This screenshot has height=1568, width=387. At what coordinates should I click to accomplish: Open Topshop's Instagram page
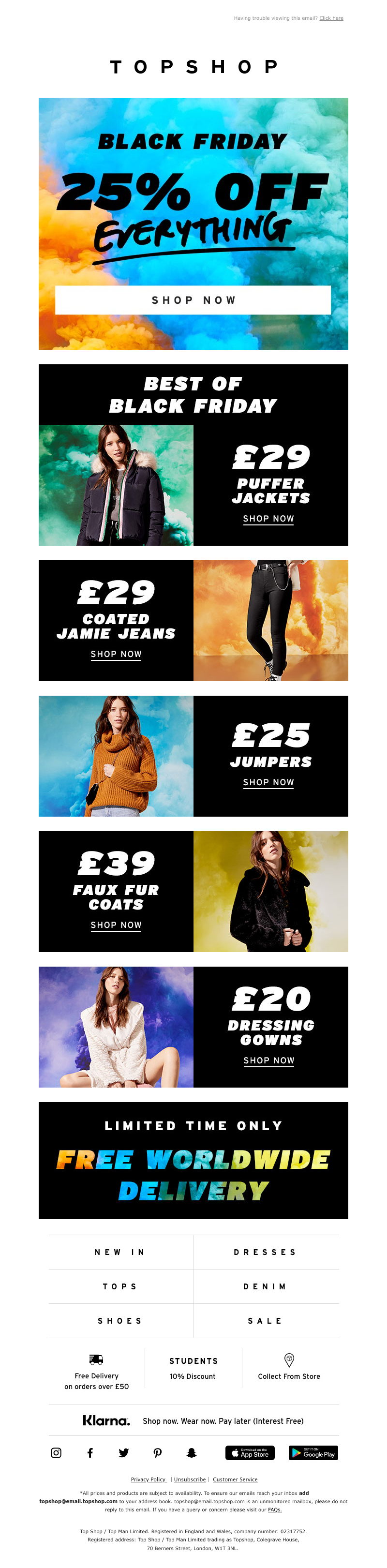pyautogui.click(x=56, y=1453)
